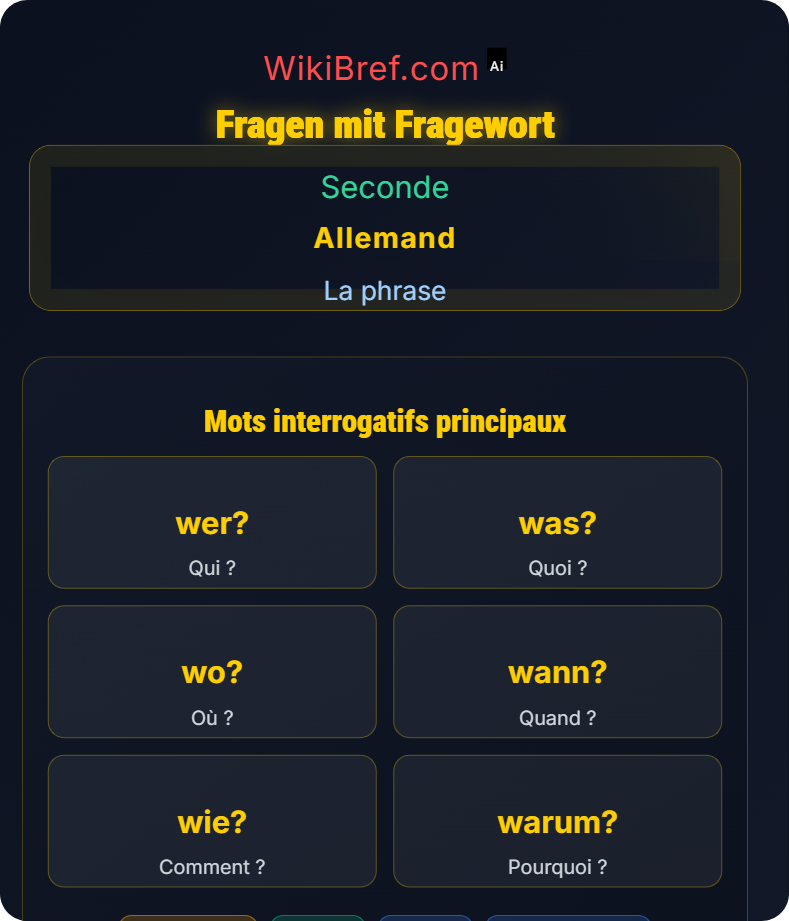789x921 pixels.
Task: Click the Pourquoi ? translation label
Action: (557, 867)
